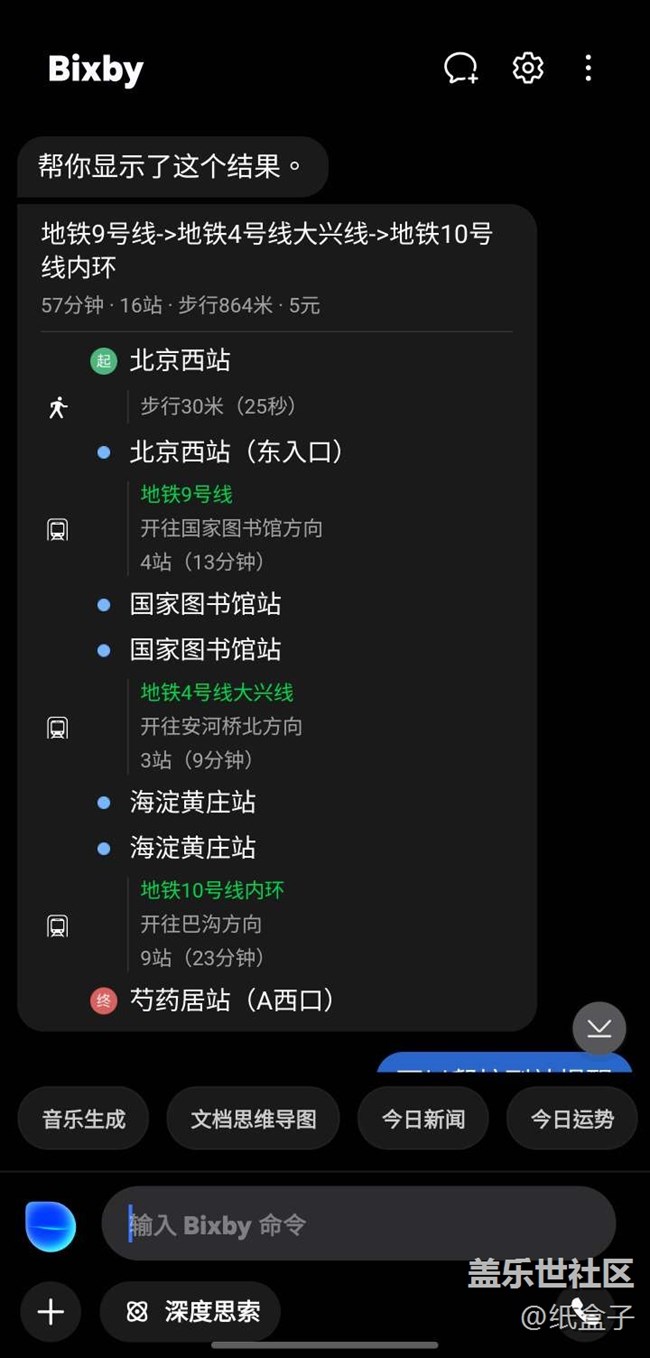Choose the 今日新闻 suggestion chip
Screen dimensions: 650x1358
click(x=423, y=1119)
